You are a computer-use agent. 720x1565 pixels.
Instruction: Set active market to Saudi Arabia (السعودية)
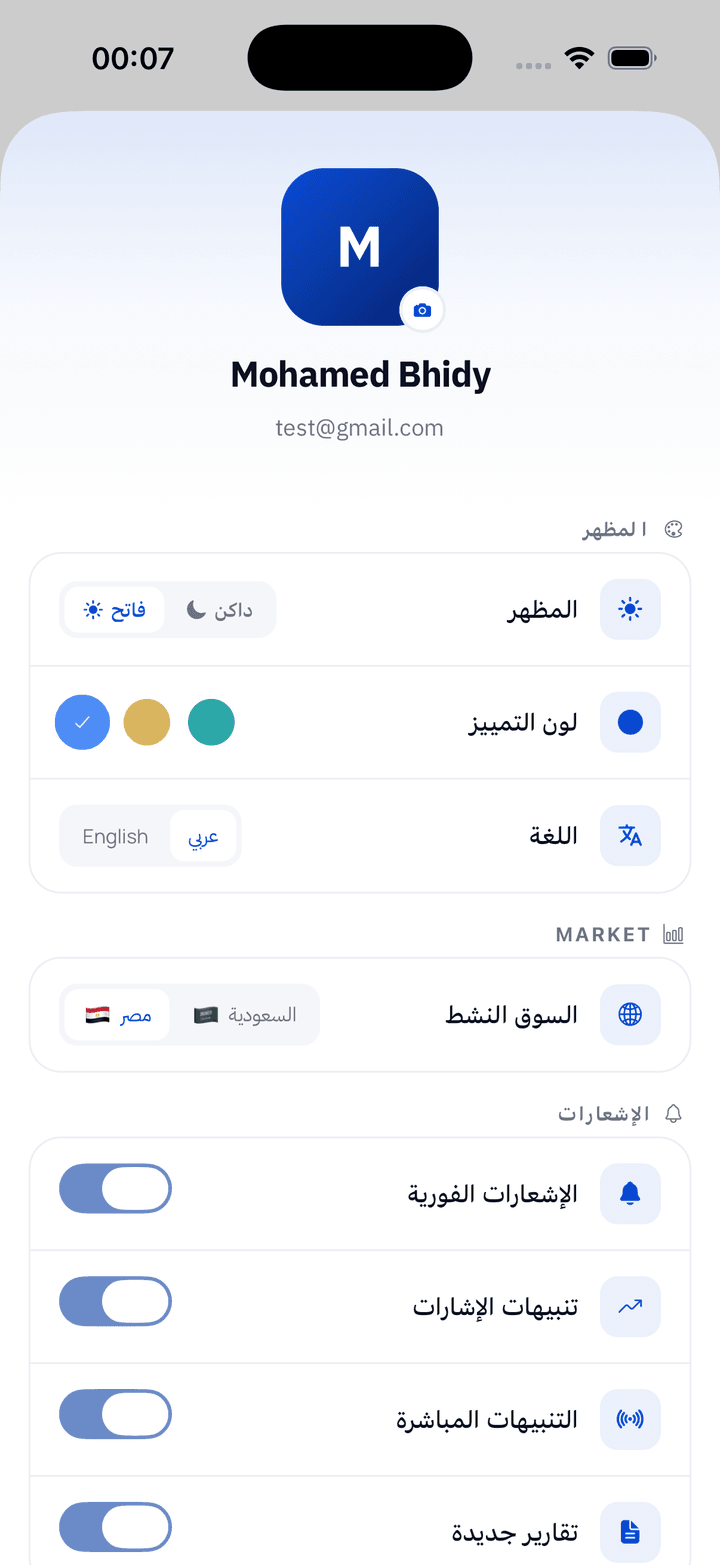coord(245,1015)
